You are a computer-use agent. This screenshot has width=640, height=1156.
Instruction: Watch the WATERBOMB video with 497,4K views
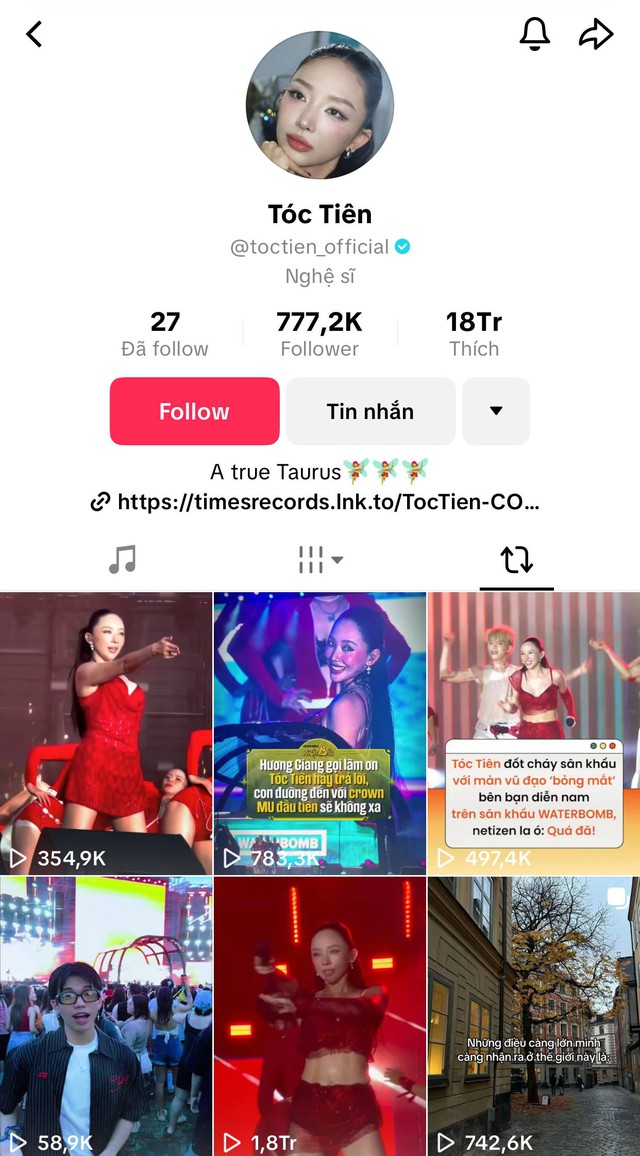[534, 732]
